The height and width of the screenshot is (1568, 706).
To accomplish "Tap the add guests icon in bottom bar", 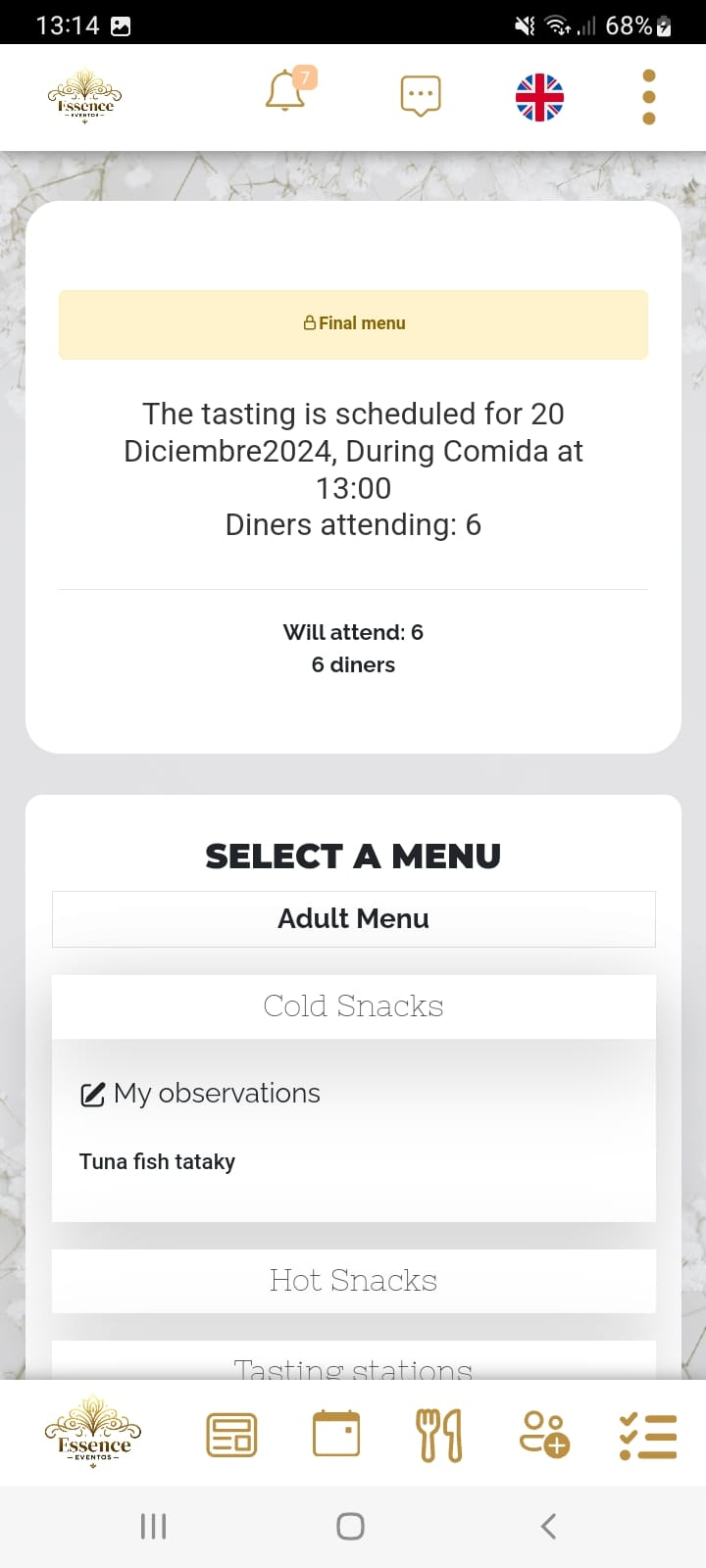I will pyautogui.click(x=543, y=1434).
